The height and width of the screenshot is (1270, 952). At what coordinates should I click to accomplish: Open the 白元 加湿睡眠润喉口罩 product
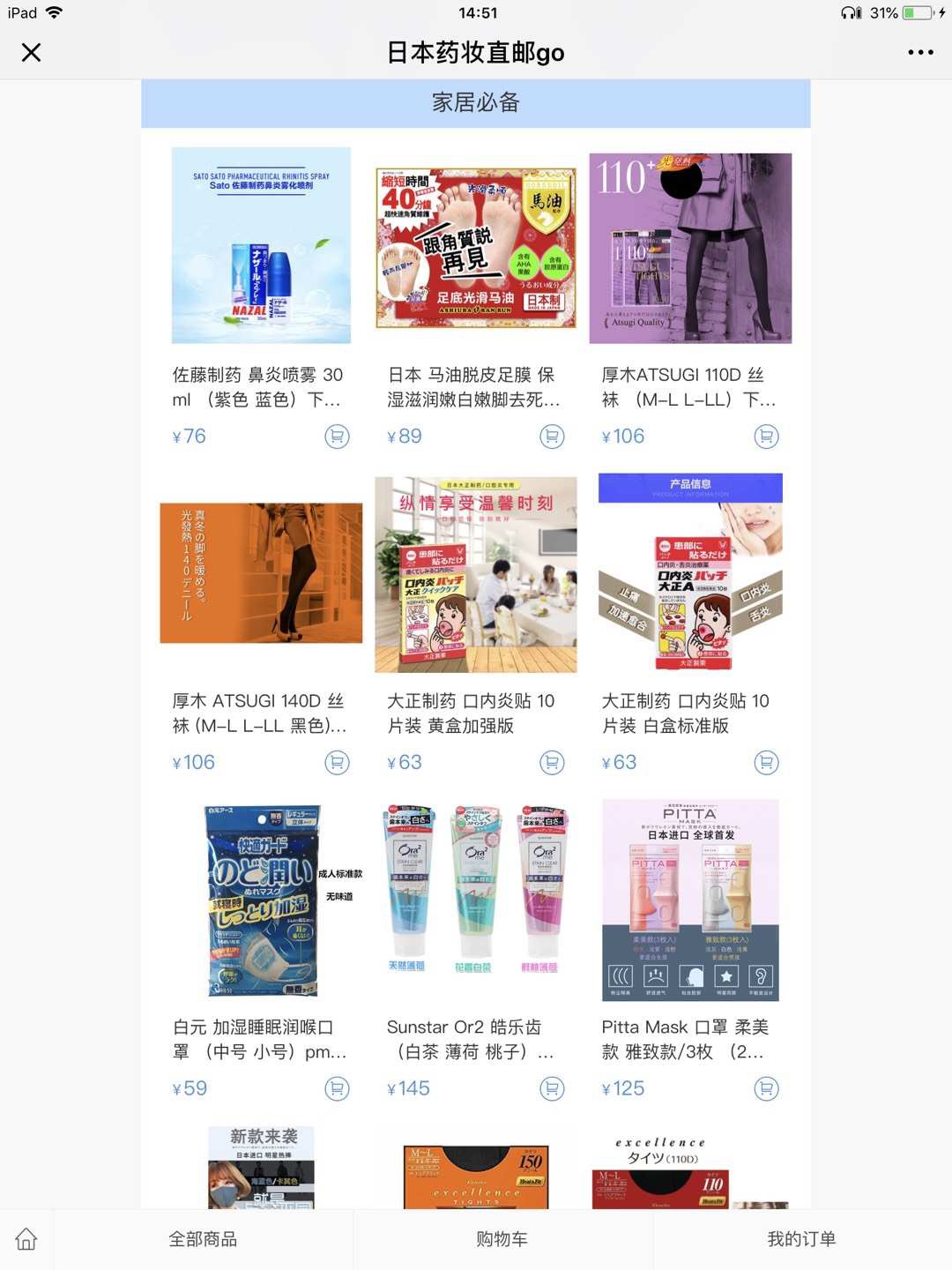click(x=262, y=900)
